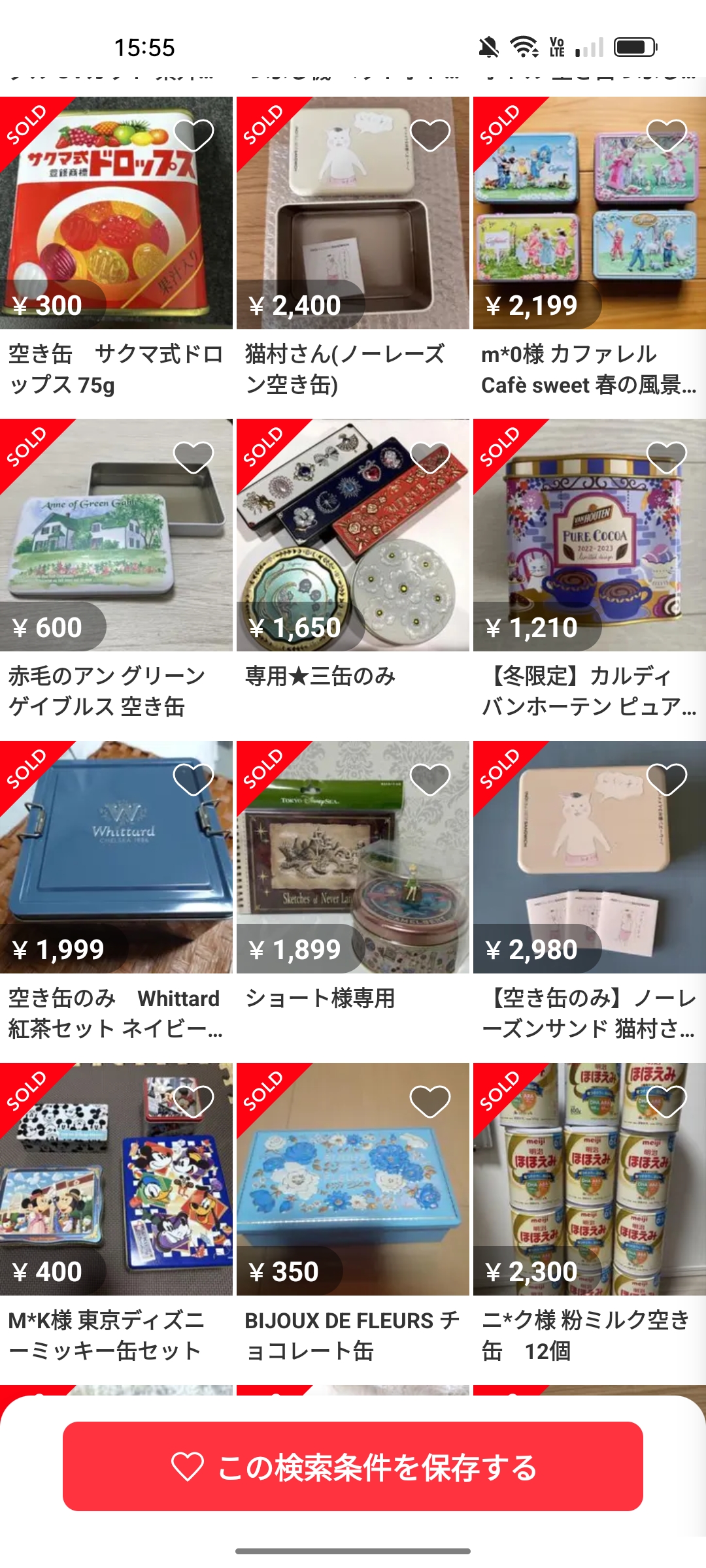Save this search with この検索条件を保存する

click(353, 1467)
